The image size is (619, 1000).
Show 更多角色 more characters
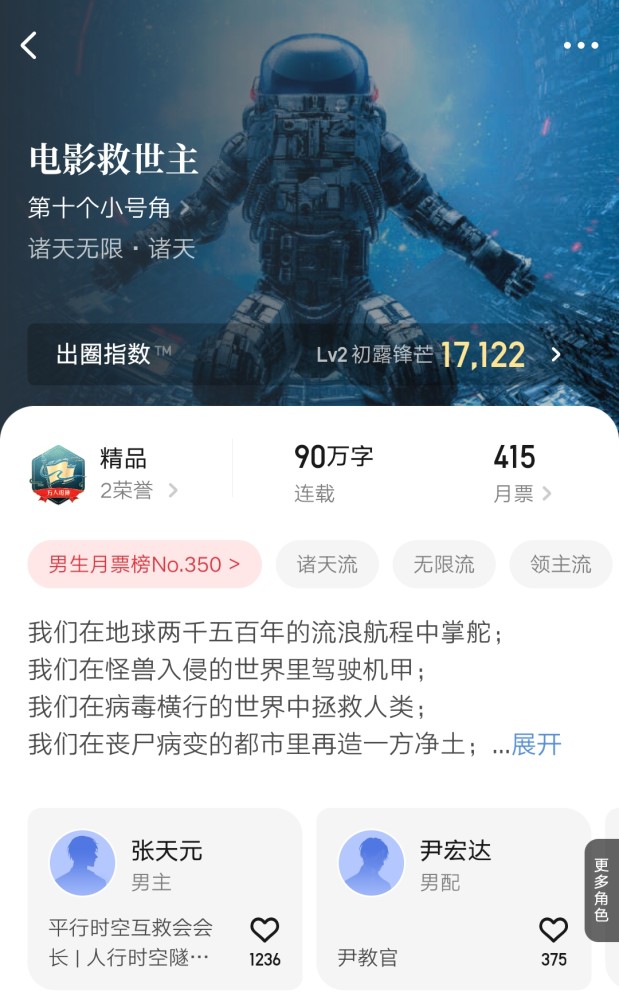601,890
